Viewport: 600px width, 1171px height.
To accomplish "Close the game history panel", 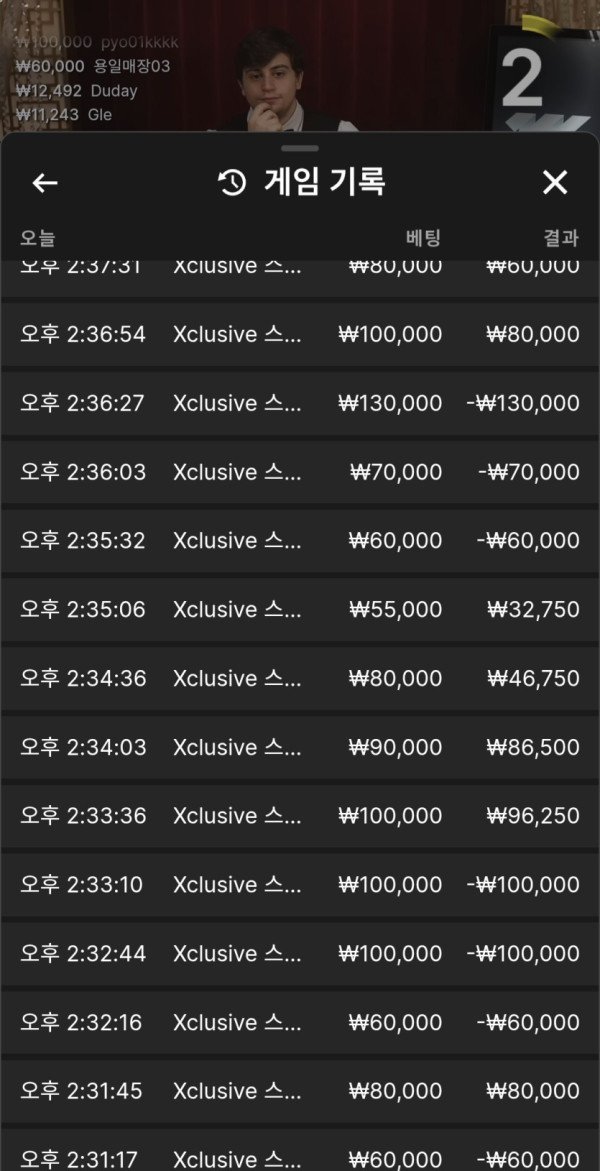I will [x=554, y=183].
